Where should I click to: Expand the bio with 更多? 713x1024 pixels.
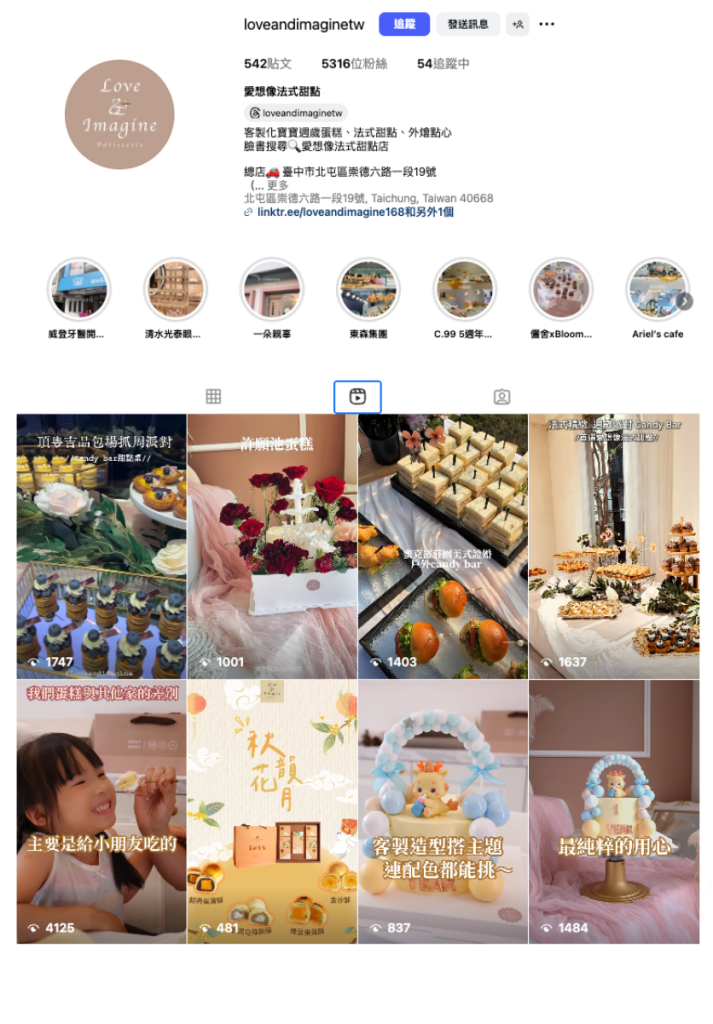coord(278,185)
